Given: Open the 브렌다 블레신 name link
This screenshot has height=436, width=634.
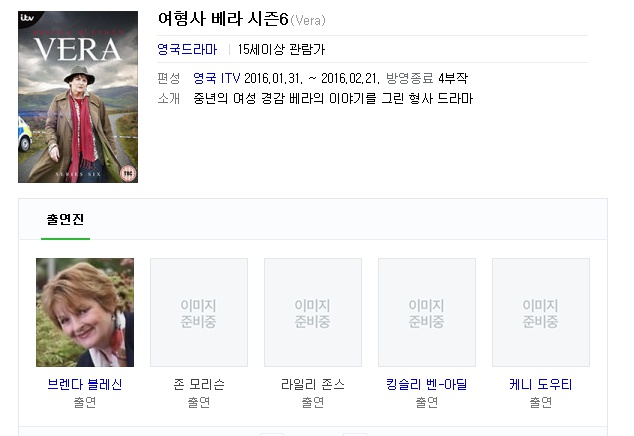Looking at the screenshot, I should [x=85, y=384].
